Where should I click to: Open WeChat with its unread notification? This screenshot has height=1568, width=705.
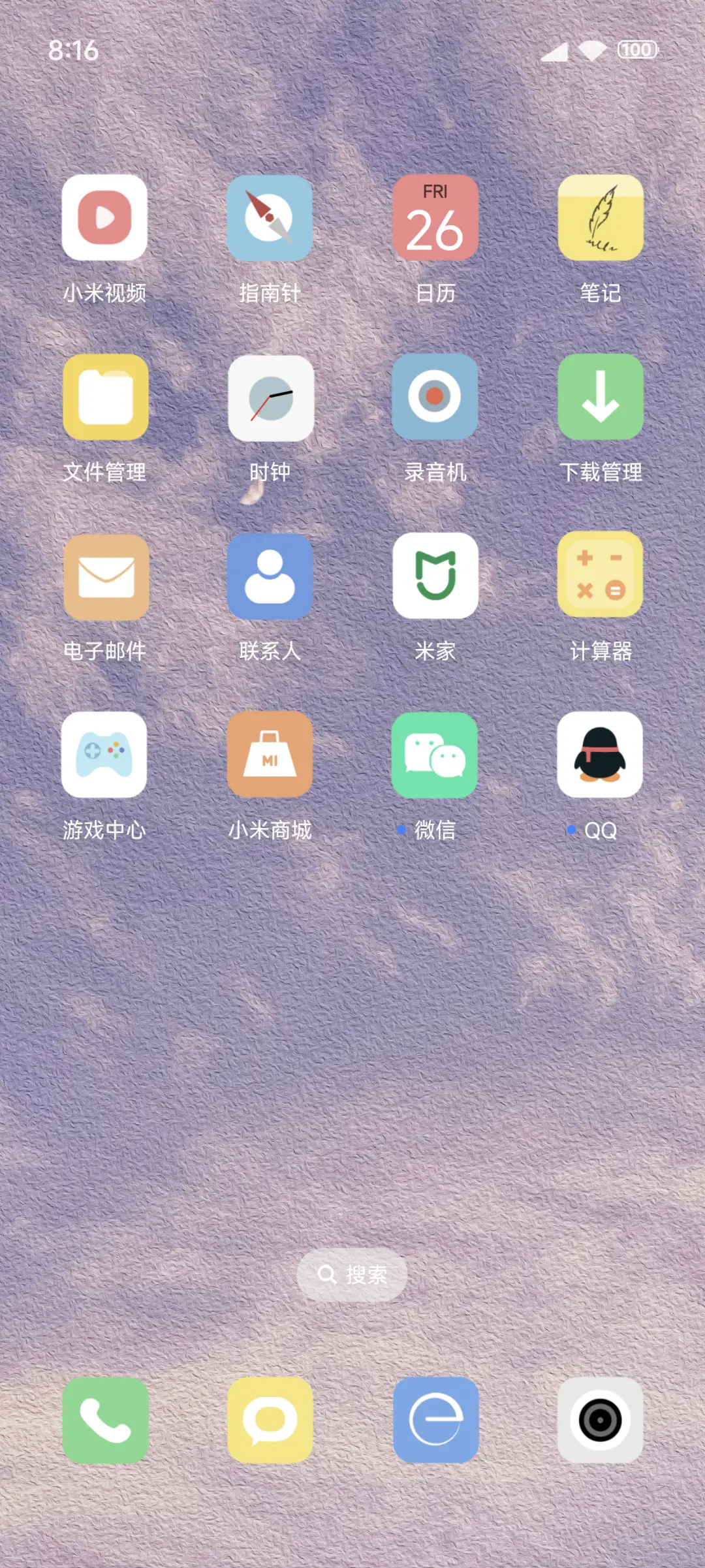435,755
